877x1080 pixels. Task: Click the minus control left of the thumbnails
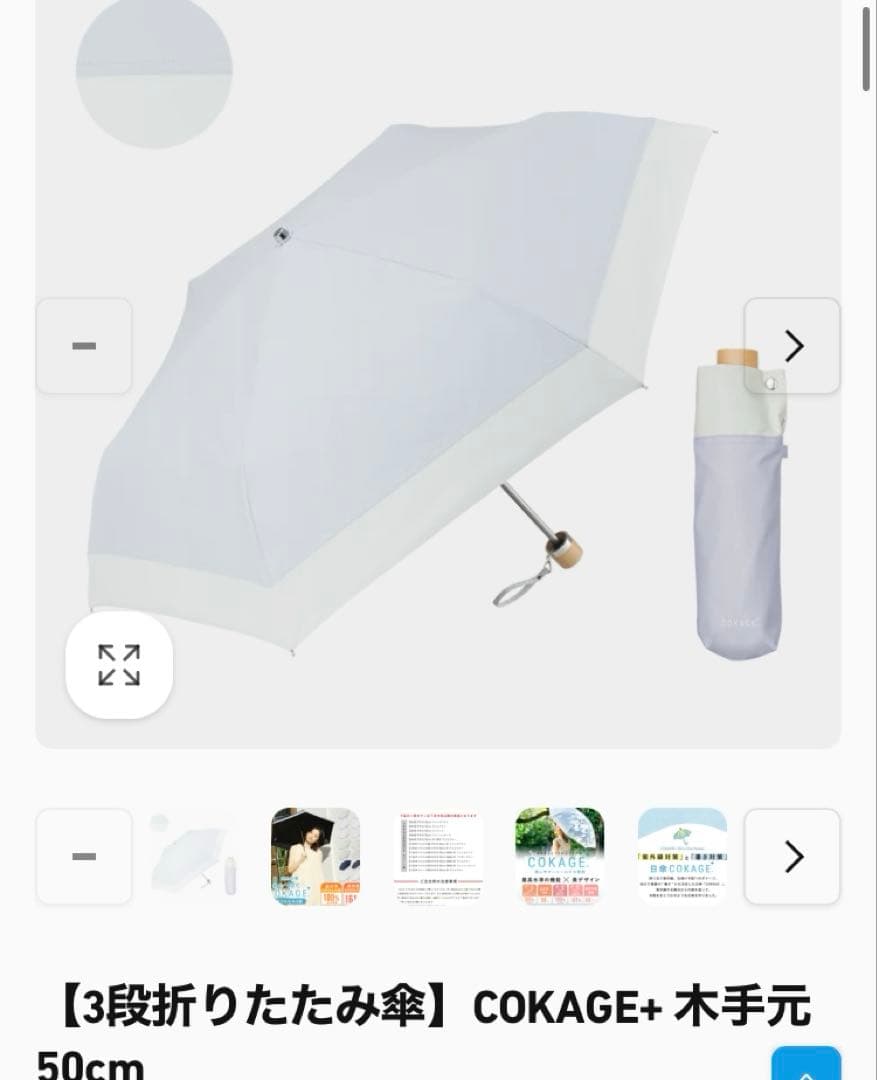pos(83,857)
